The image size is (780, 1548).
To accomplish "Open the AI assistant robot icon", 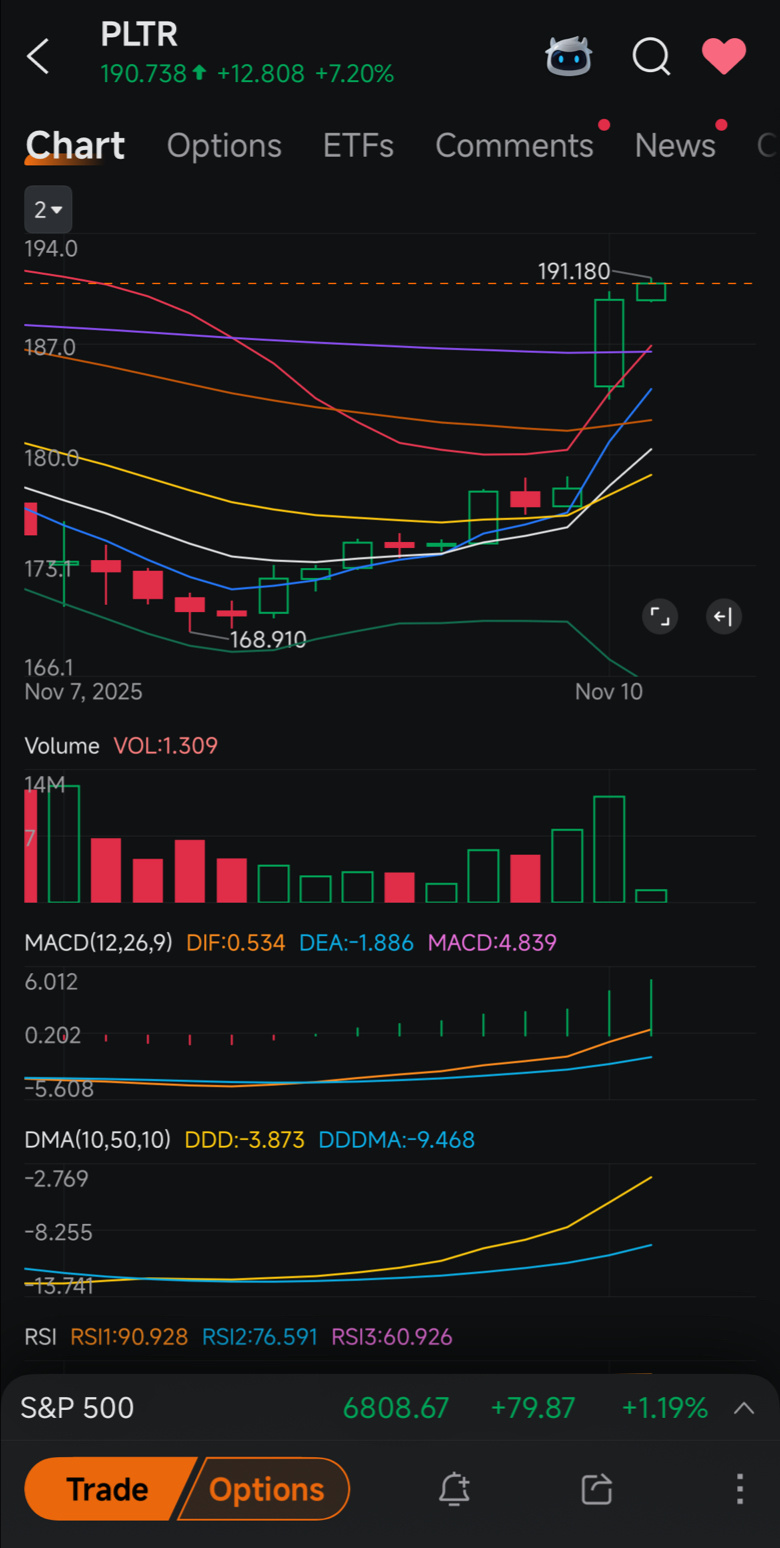I will (569, 56).
